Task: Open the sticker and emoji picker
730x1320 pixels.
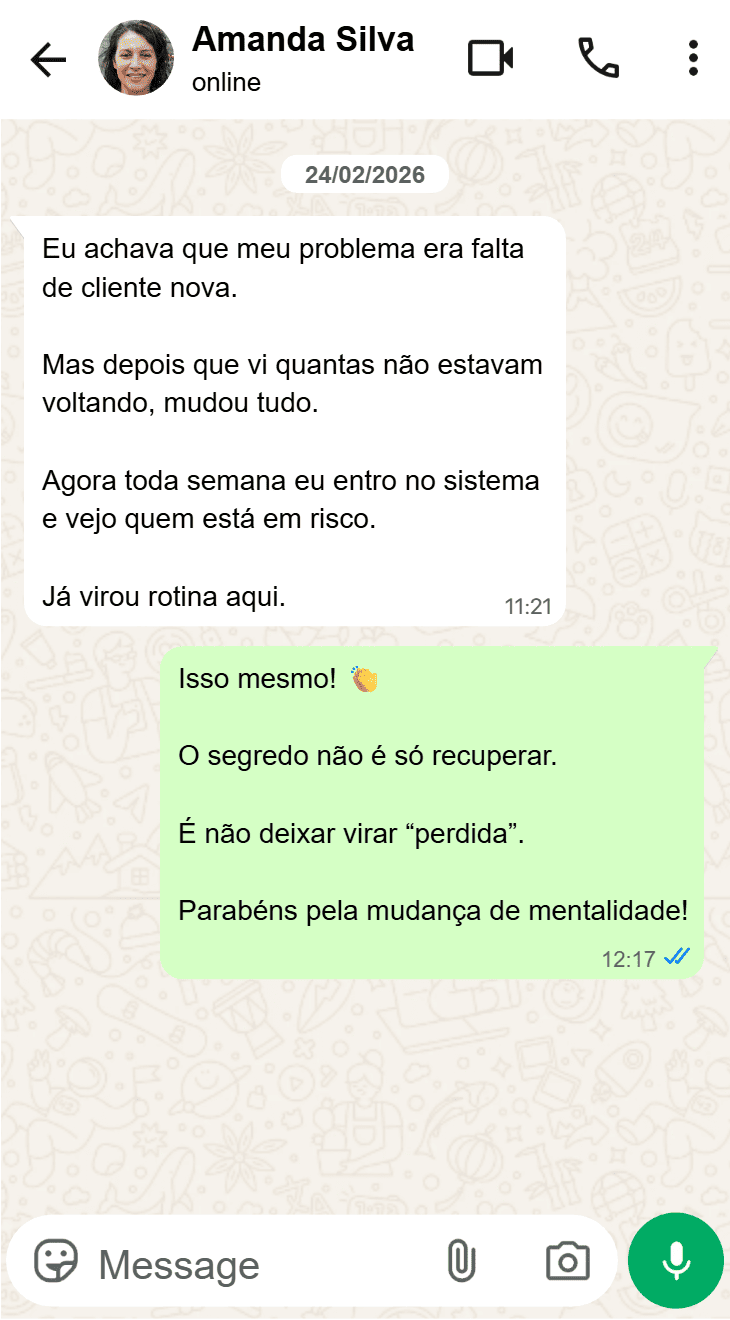Action: pos(55,1262)
